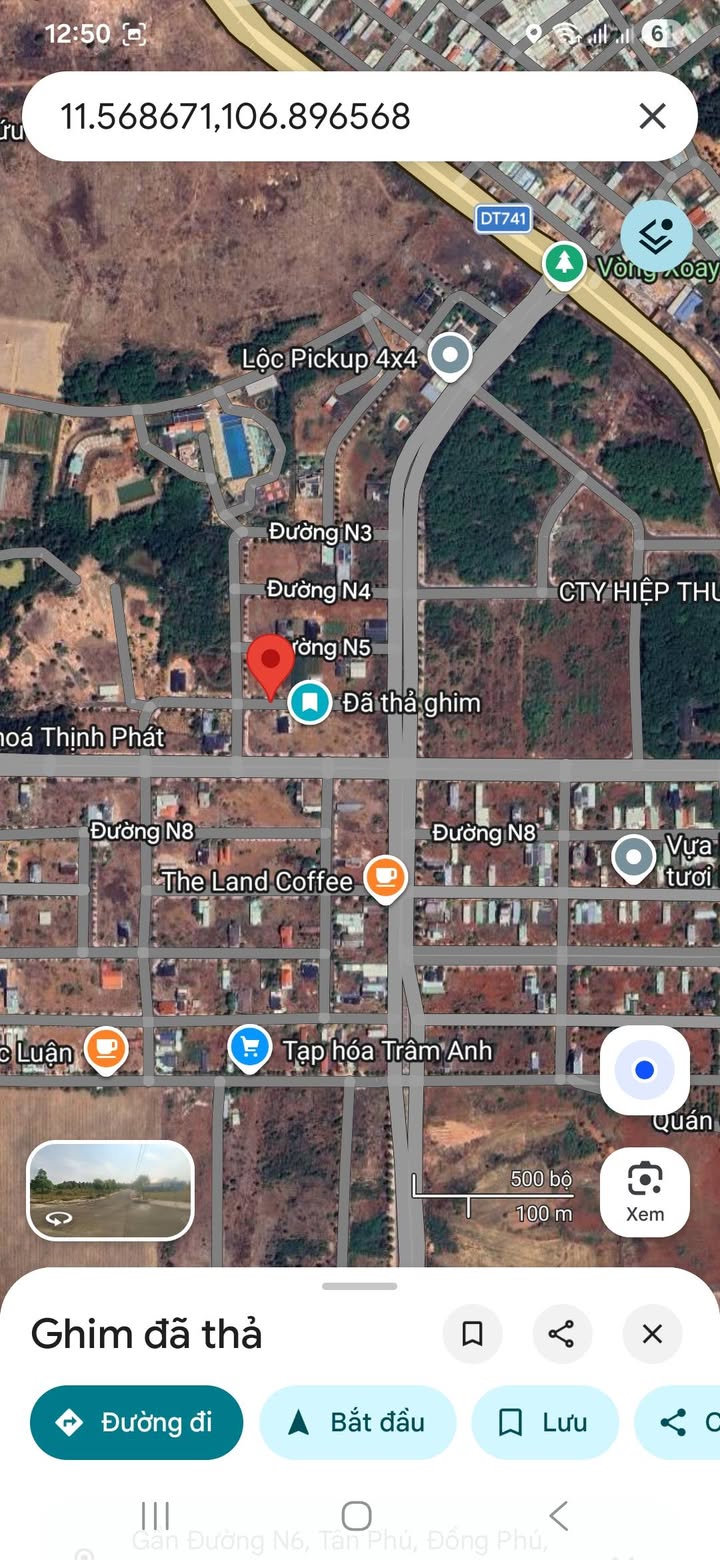The width and height of the screenshot is (720, 1560).
Task: Select Tạp hóa Trâm Anh shop marker
Action: pos(248,1049)
